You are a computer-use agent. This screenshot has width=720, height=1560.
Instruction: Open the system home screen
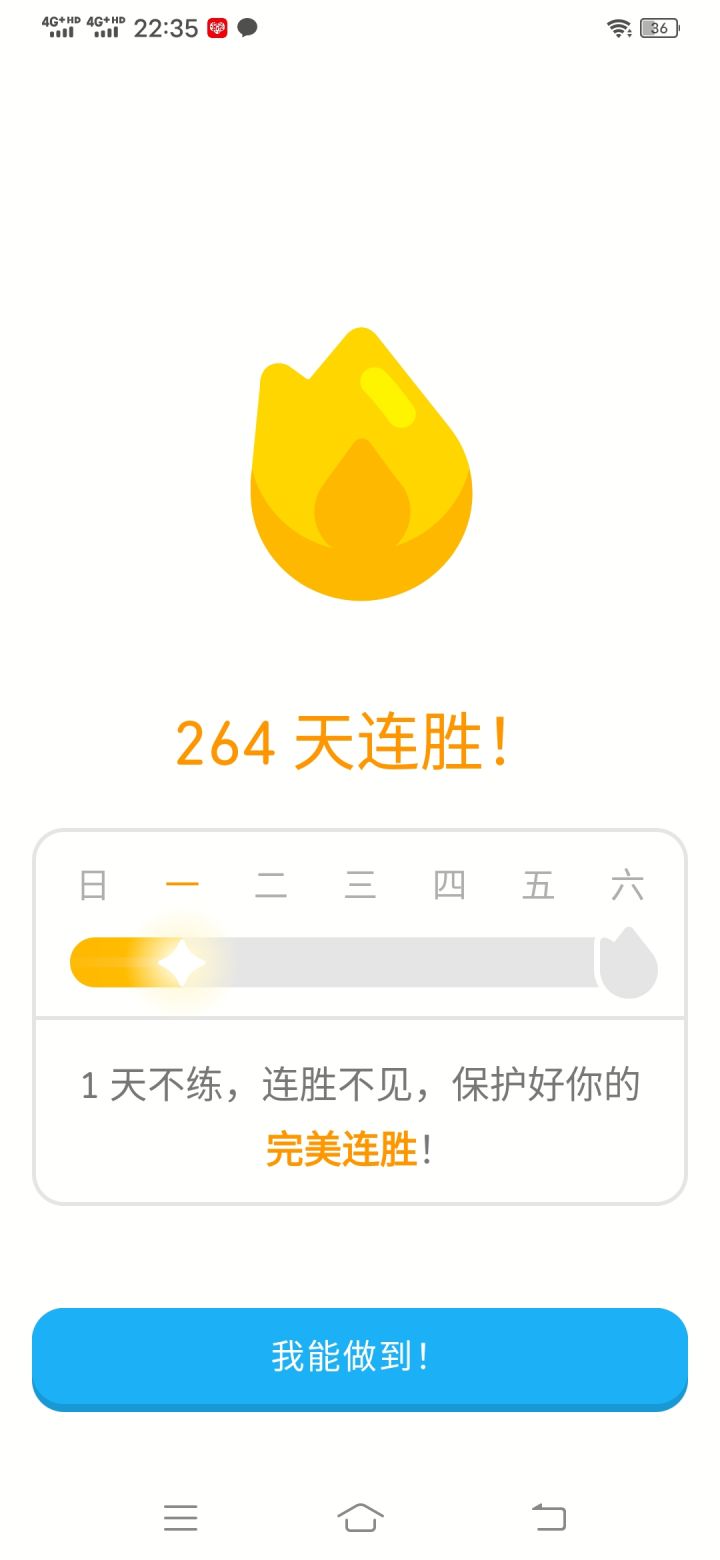360,1517
